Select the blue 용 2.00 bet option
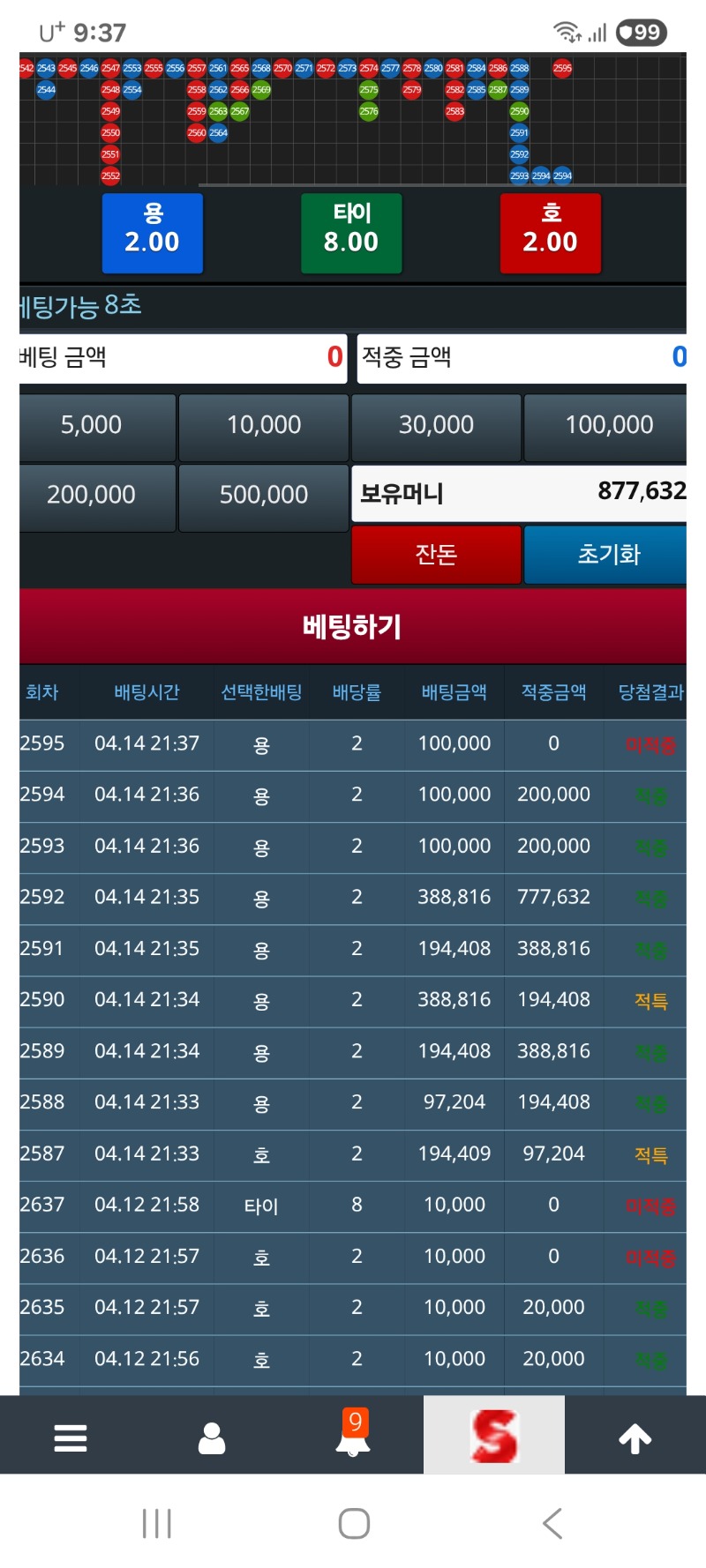This screenshot has height=1568, width=706. 153,233
